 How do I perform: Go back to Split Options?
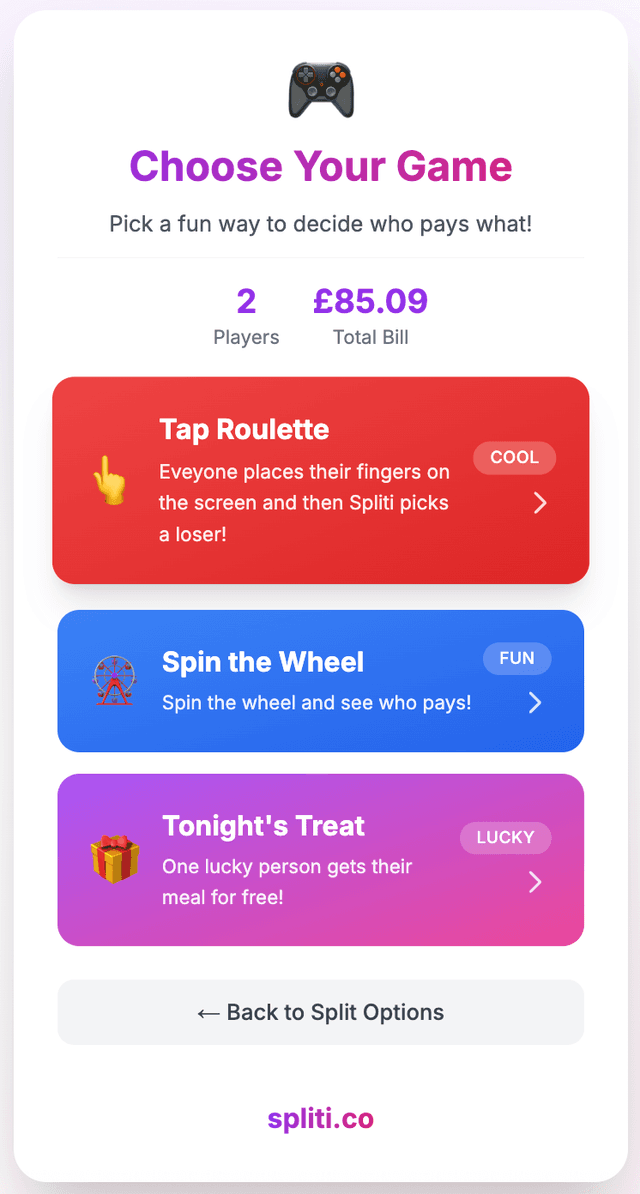tap(320, 1012)
